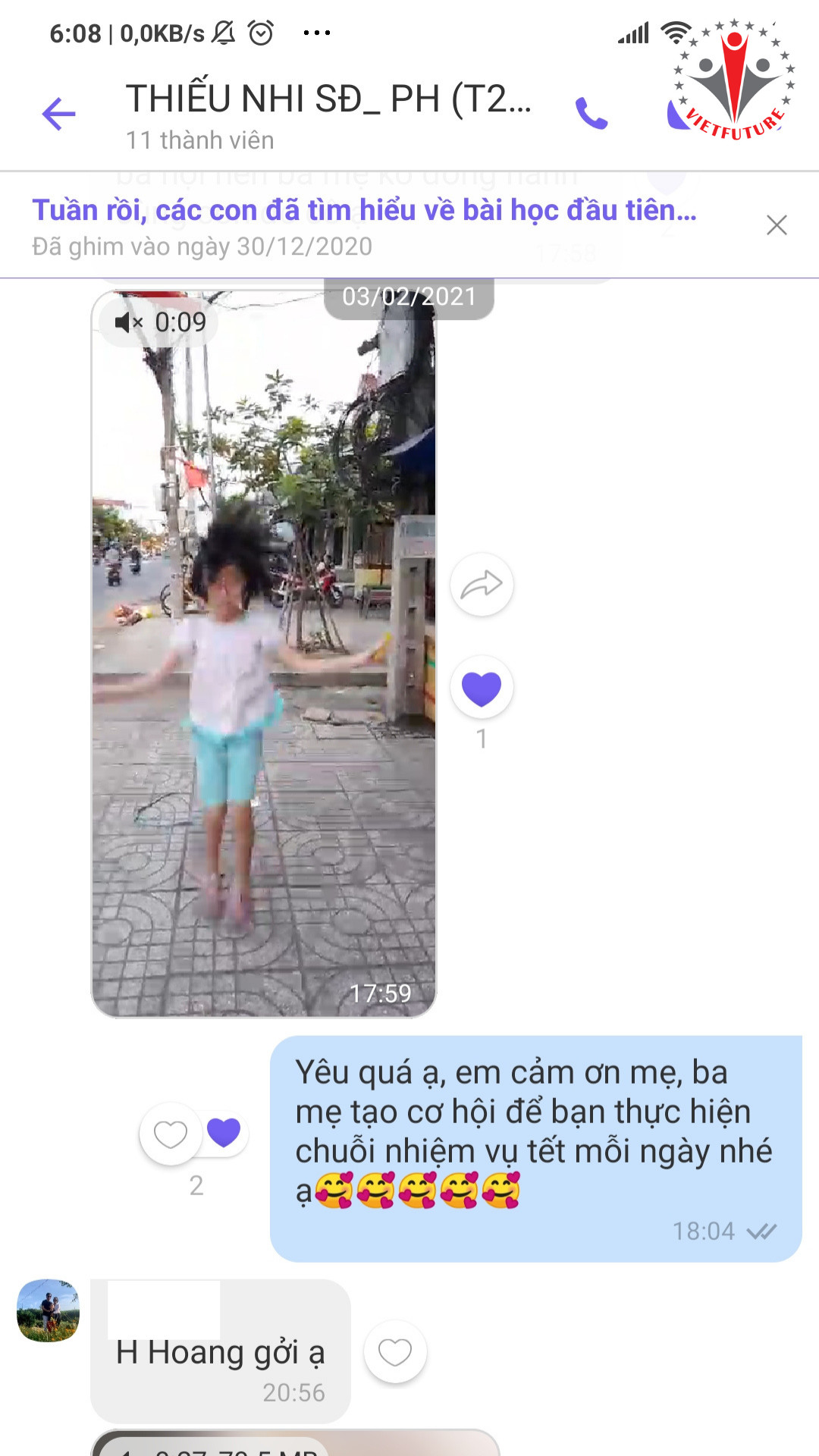
Task: Dismiss the pinned message banner
Action: click(777, 225)
